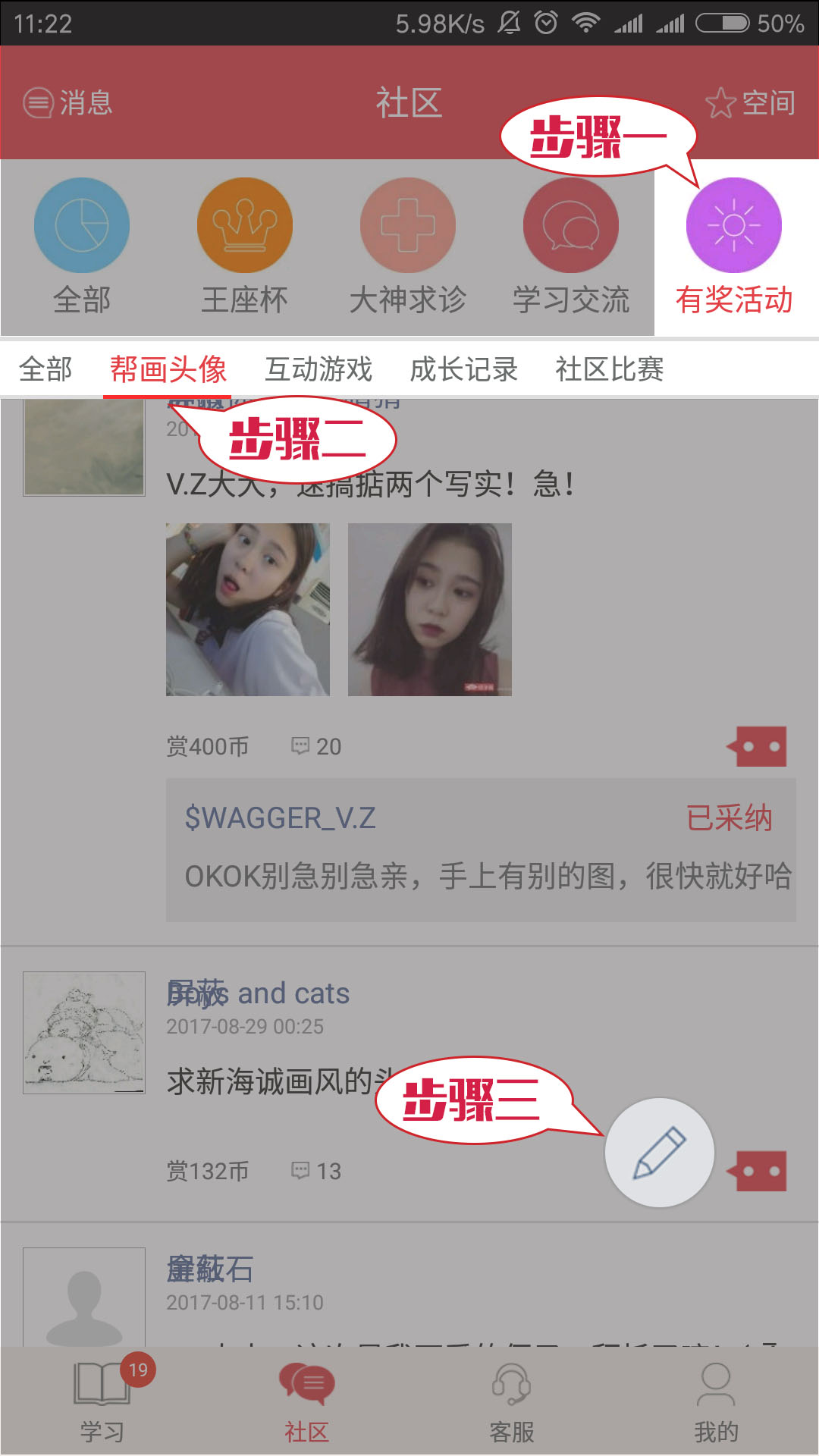The height and width of the screenshot is (1456, 819).
Task: Switch to the 互动游戏 tab
Action: [318, 369]
